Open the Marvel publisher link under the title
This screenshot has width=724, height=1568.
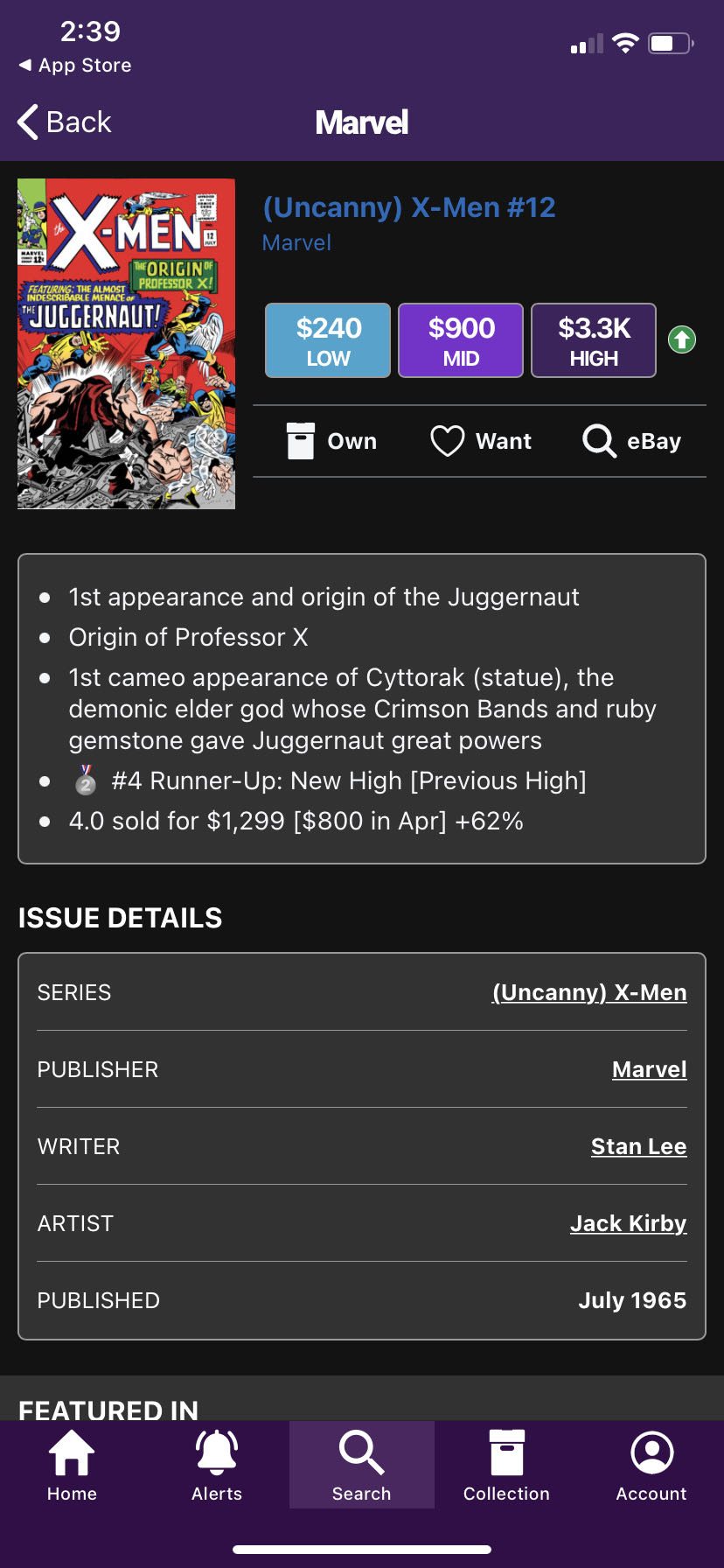(297, 243)
